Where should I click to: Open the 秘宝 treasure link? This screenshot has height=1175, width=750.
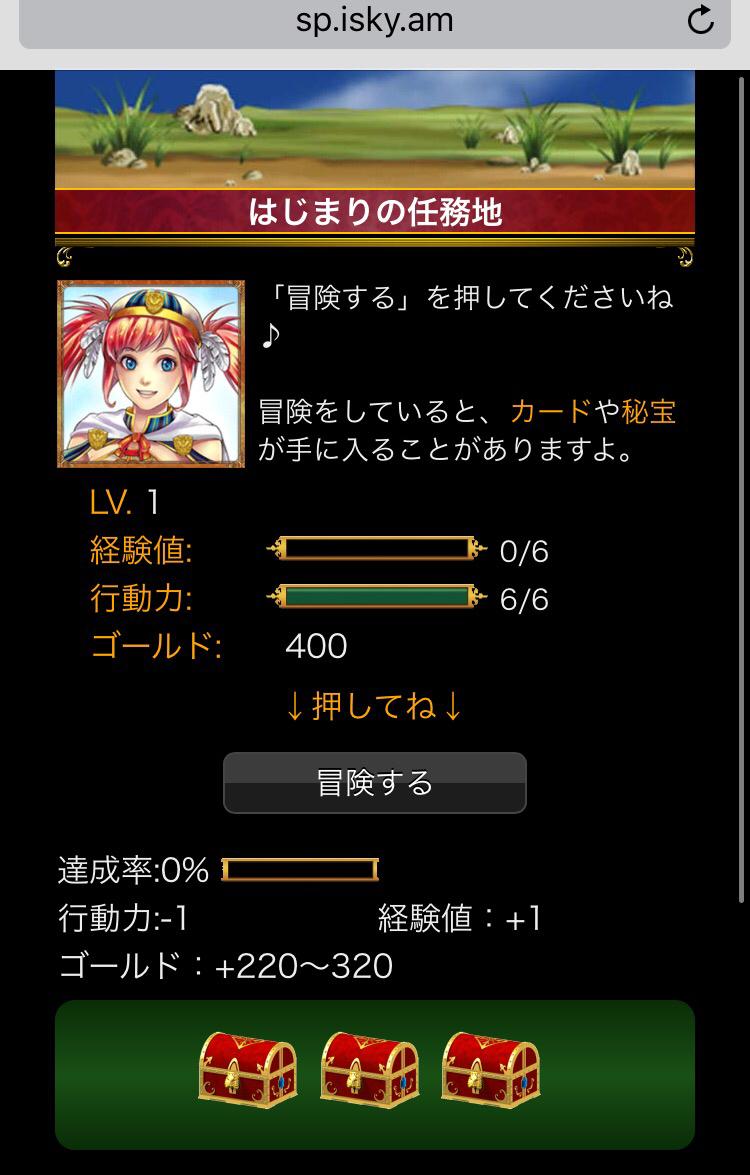649,411
